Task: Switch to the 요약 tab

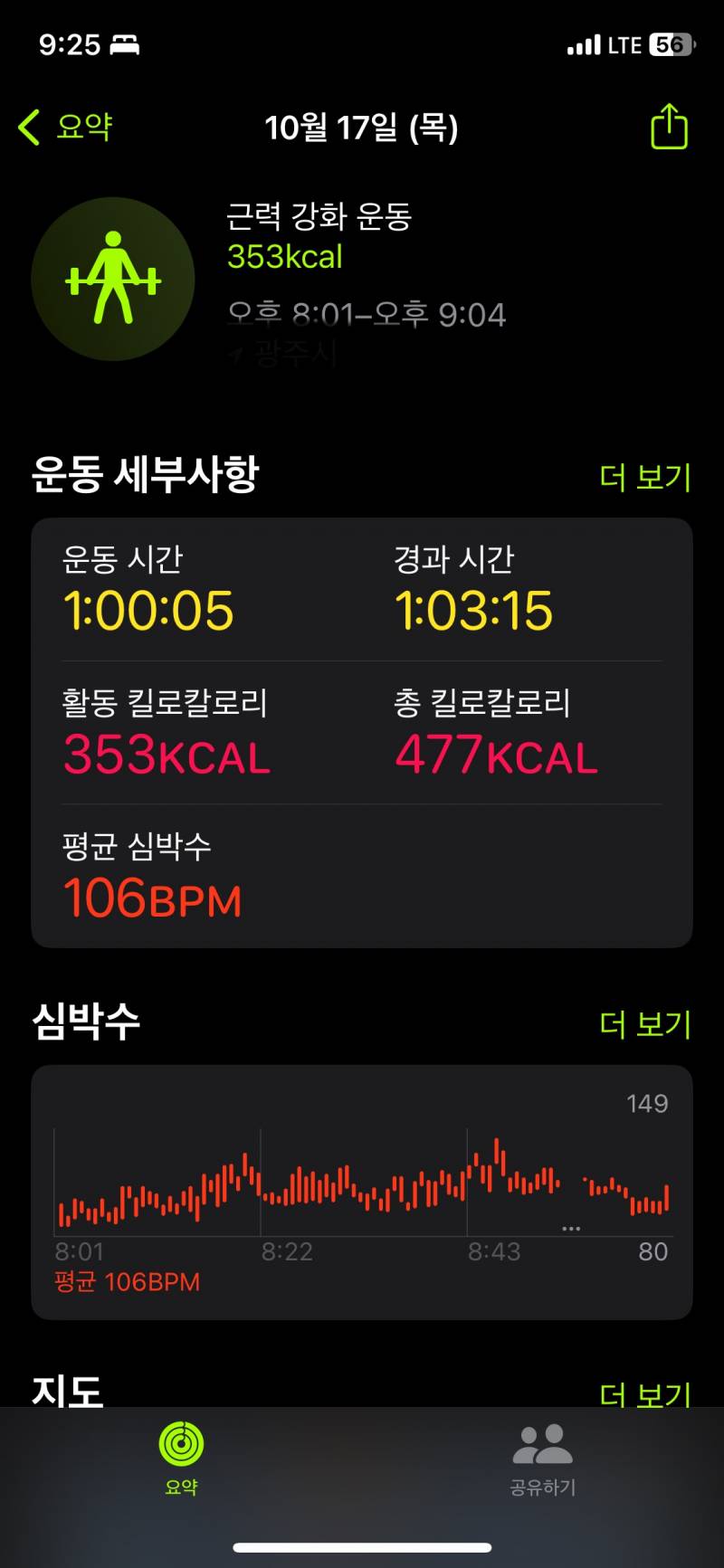Action: (x=181, y=1459)
